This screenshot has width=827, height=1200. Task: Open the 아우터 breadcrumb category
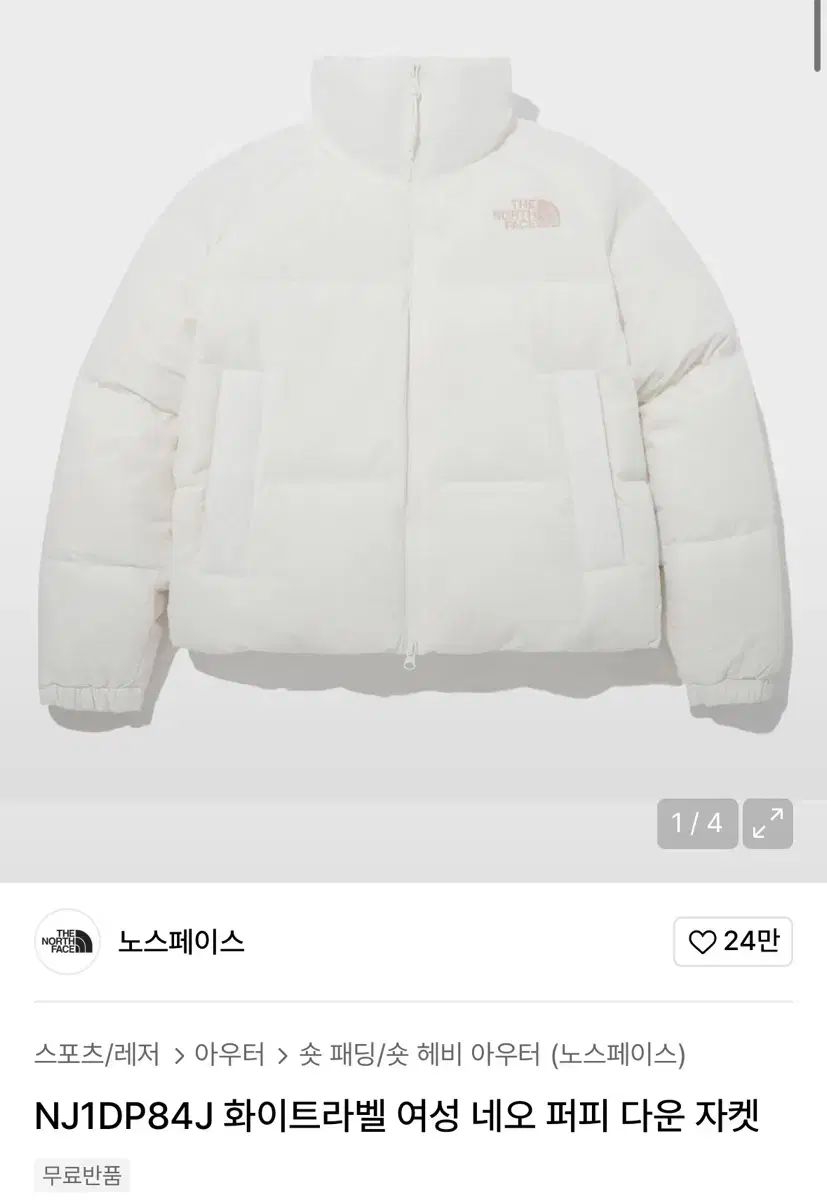[229, 1054]
